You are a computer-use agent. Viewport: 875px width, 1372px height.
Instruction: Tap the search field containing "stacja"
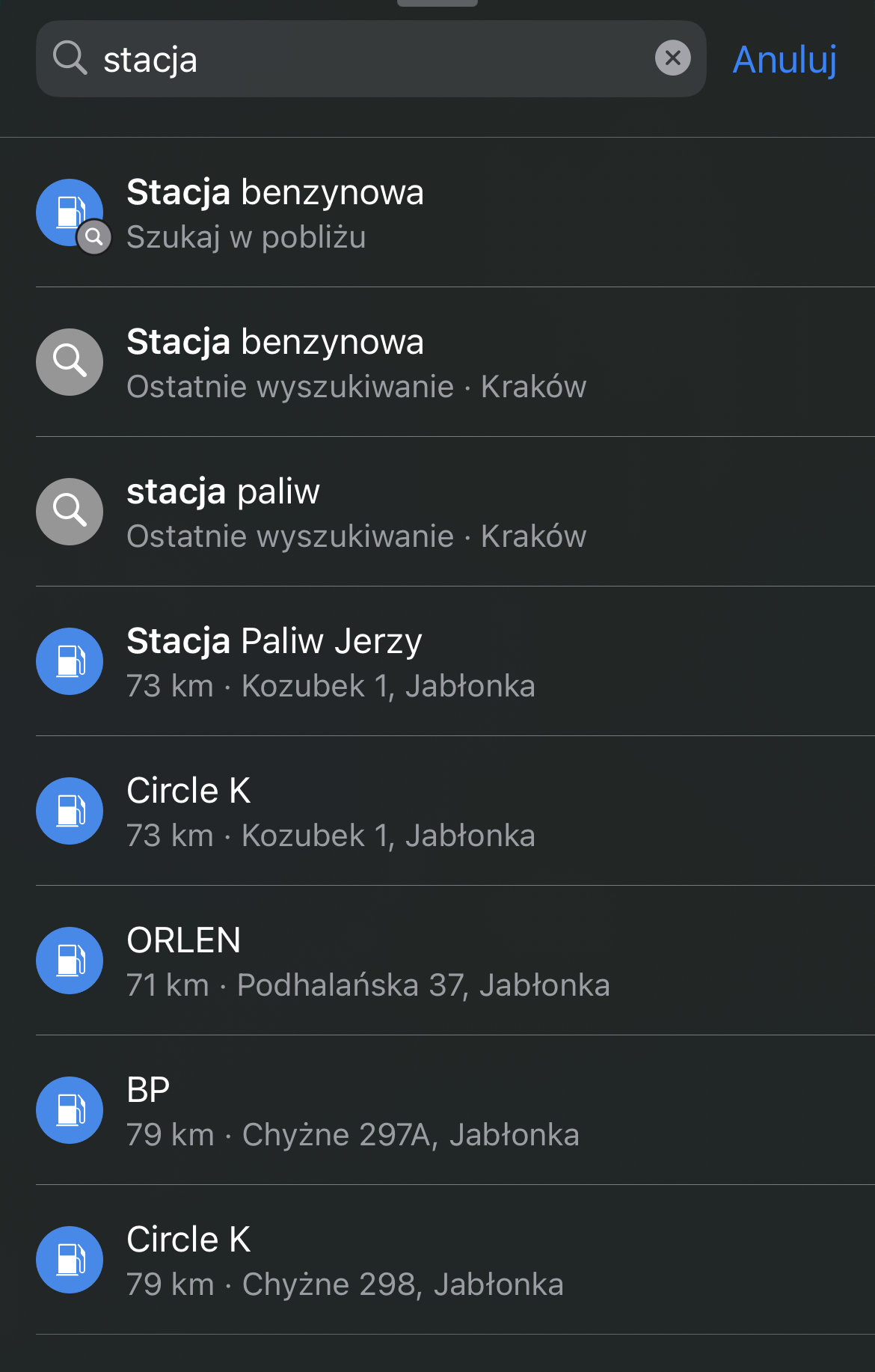[359, 59]
